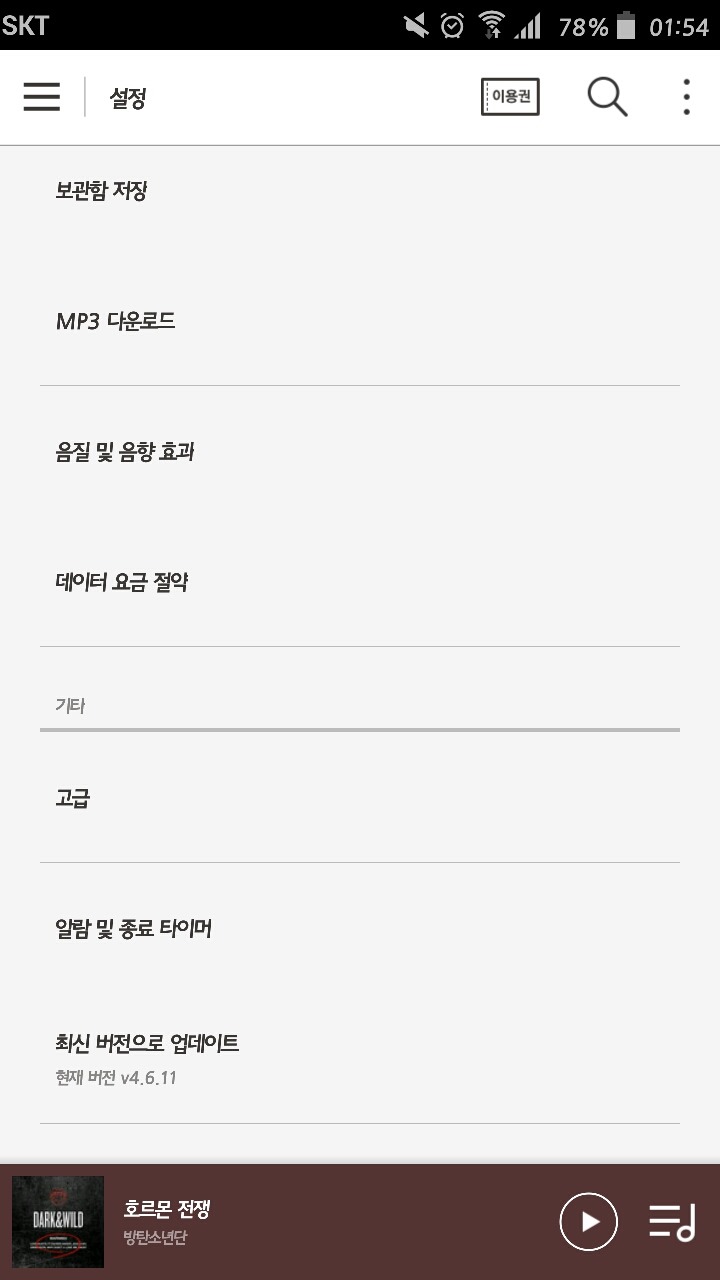
Task: Open 알람 및 종료 타이머
Action: pyautogui.click(x=360, y=928)
